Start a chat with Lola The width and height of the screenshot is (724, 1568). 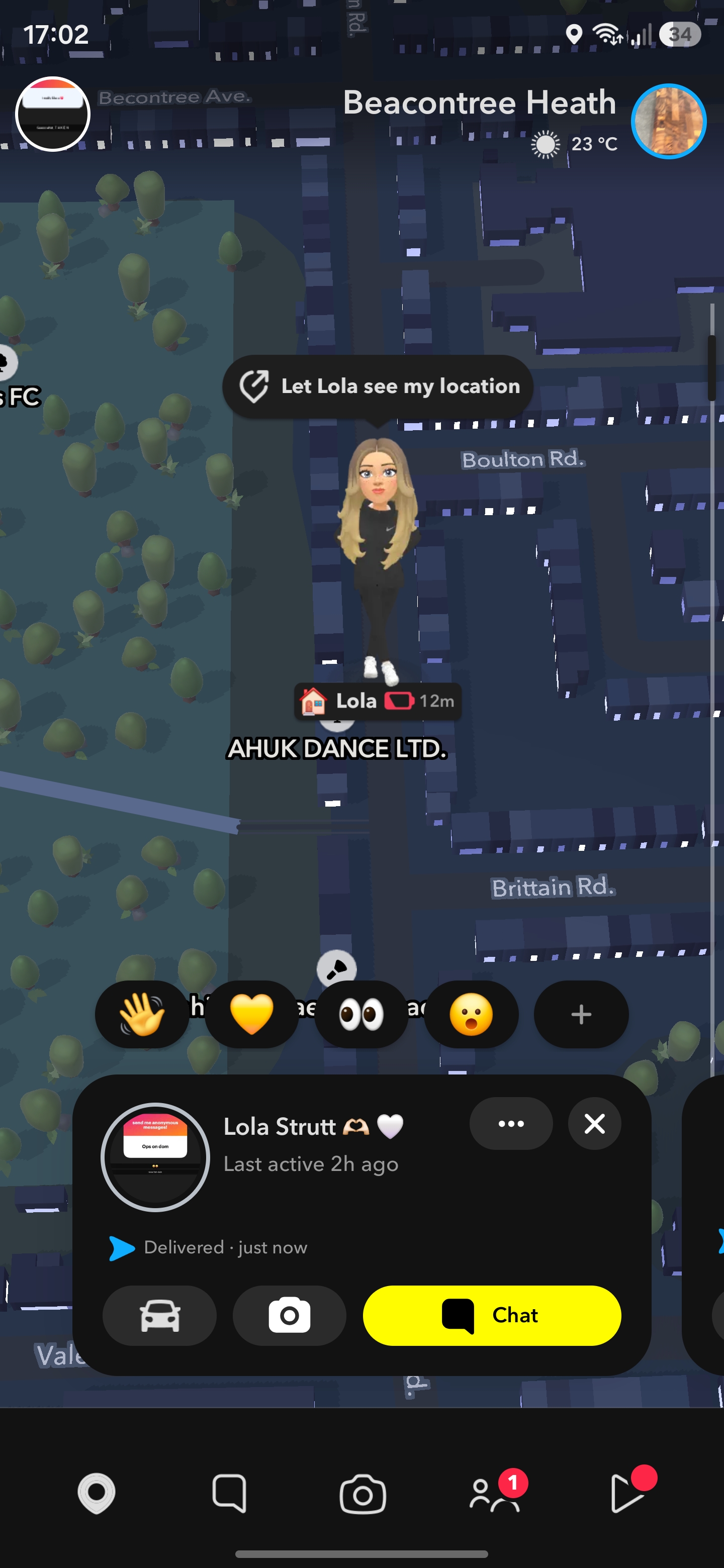492,1315
